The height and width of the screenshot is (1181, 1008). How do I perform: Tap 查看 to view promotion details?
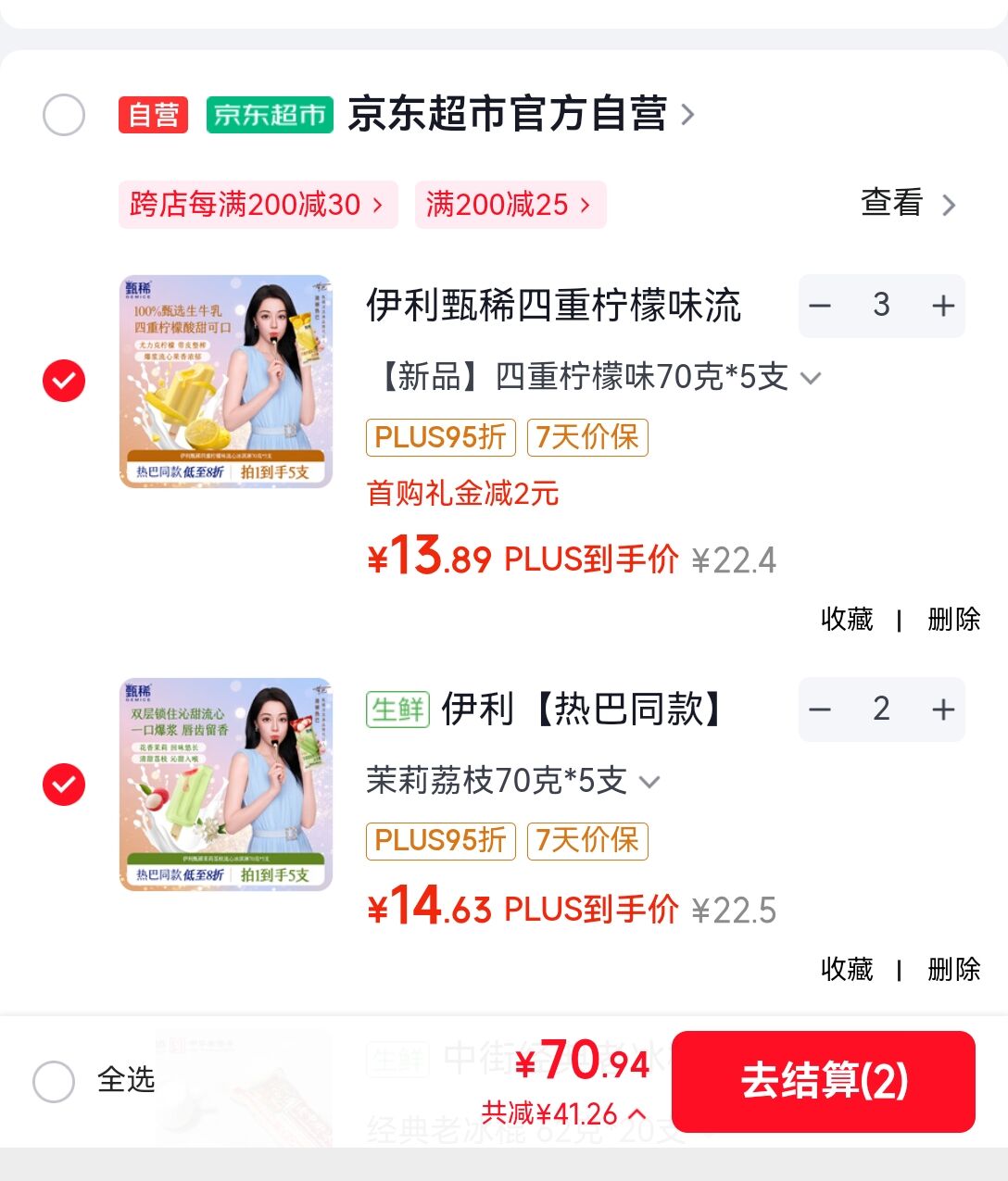907,203
